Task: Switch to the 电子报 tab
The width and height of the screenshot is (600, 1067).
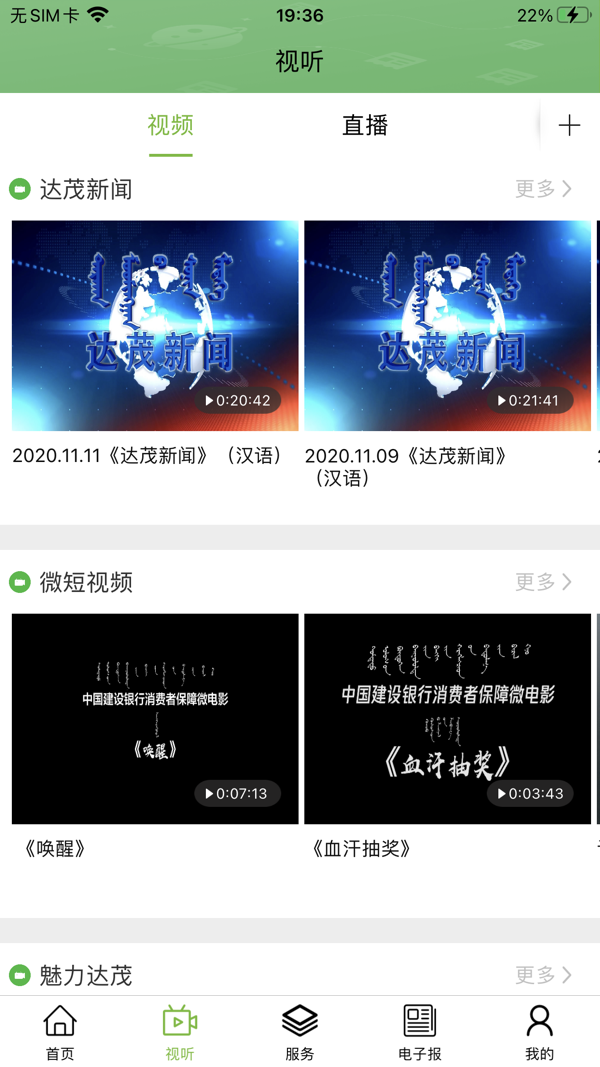Action: point(420,1032)
